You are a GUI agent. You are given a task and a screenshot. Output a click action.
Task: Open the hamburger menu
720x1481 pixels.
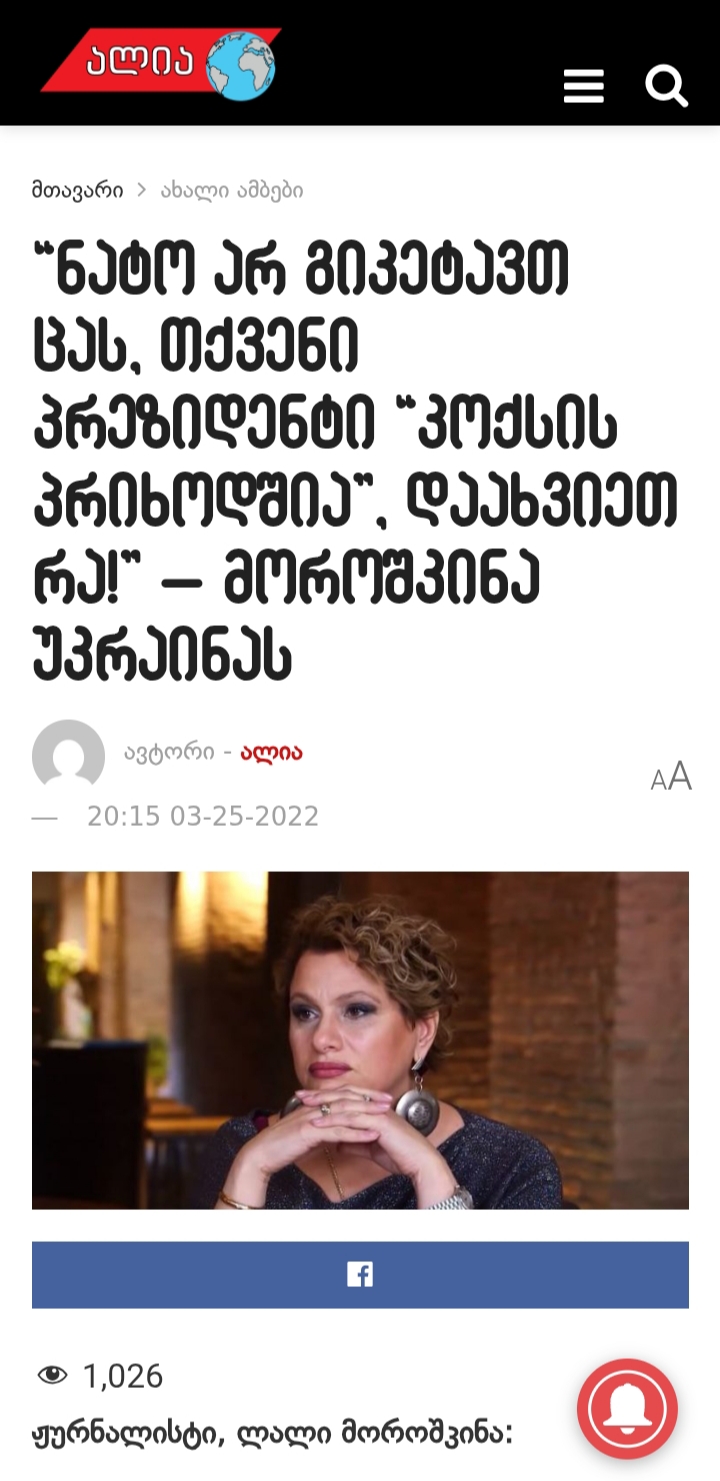(x=583, y=86)
